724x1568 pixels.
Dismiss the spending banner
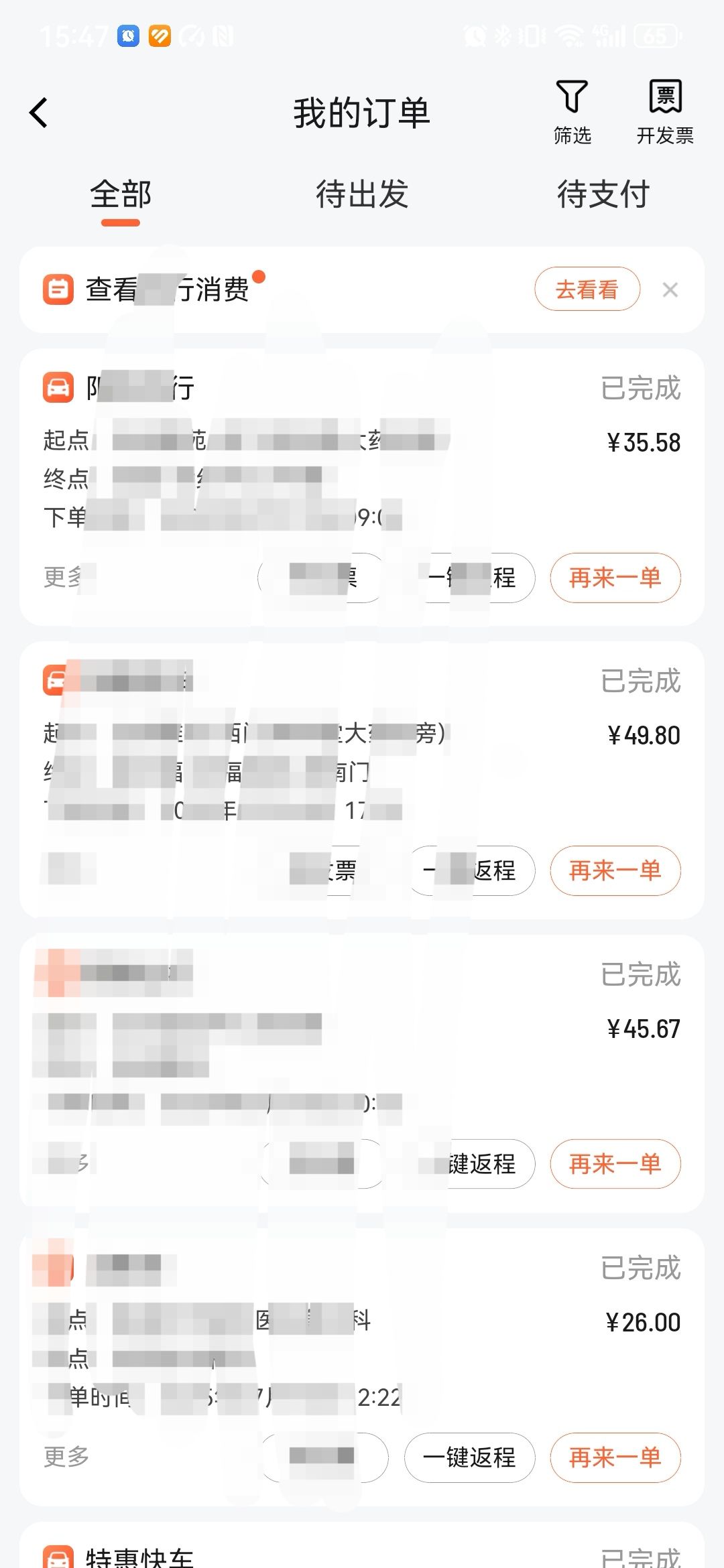pos(670,289)
